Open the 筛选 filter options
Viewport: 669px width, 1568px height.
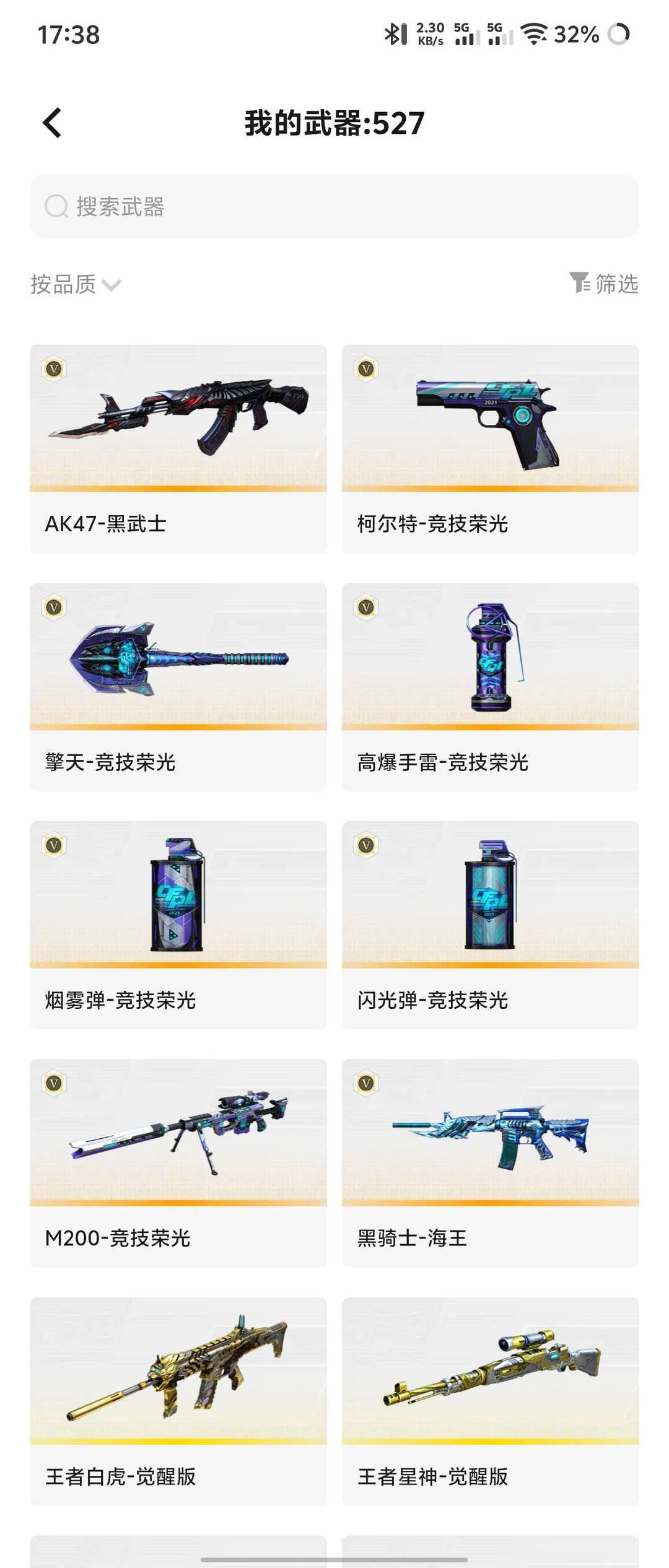coord(603,284)
